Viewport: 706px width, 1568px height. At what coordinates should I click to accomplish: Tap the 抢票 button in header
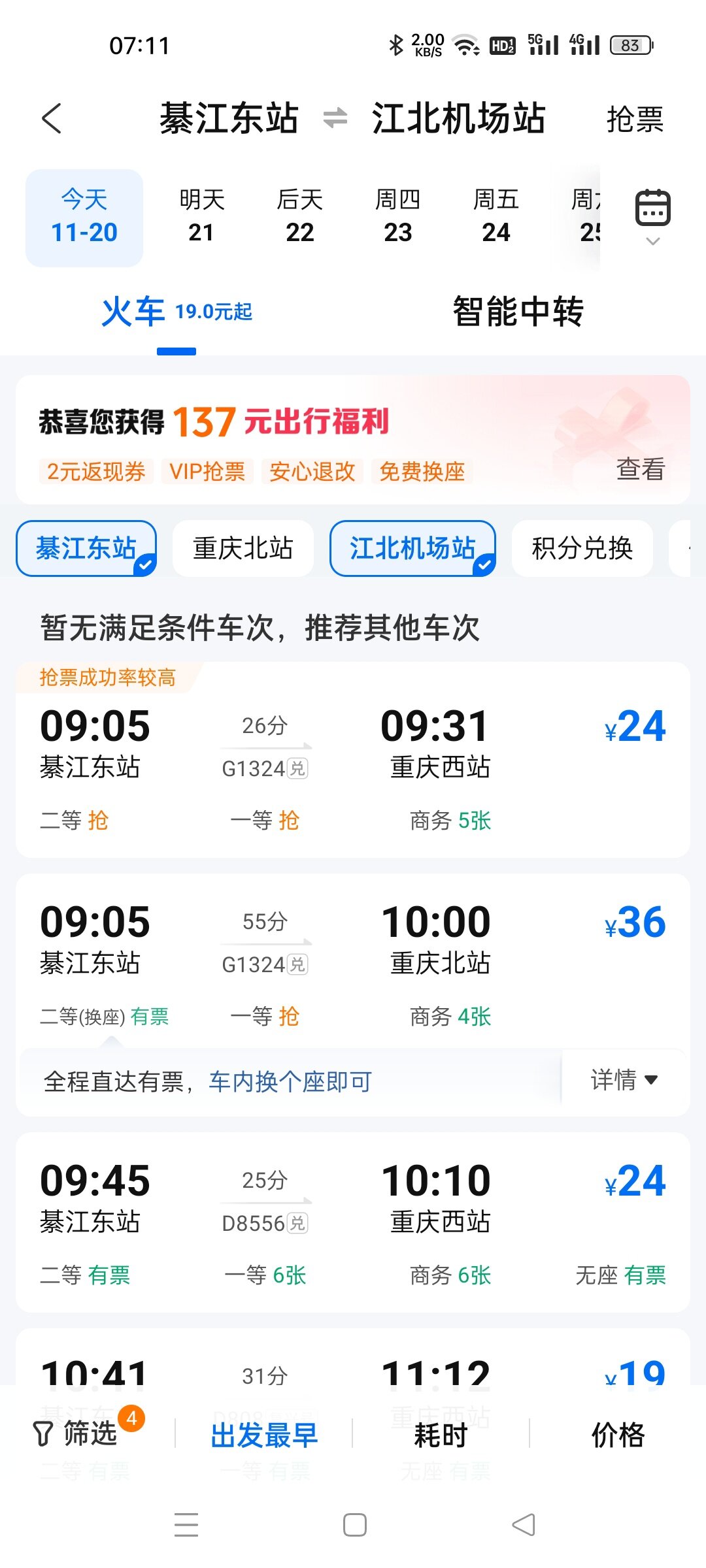point(635,120)
